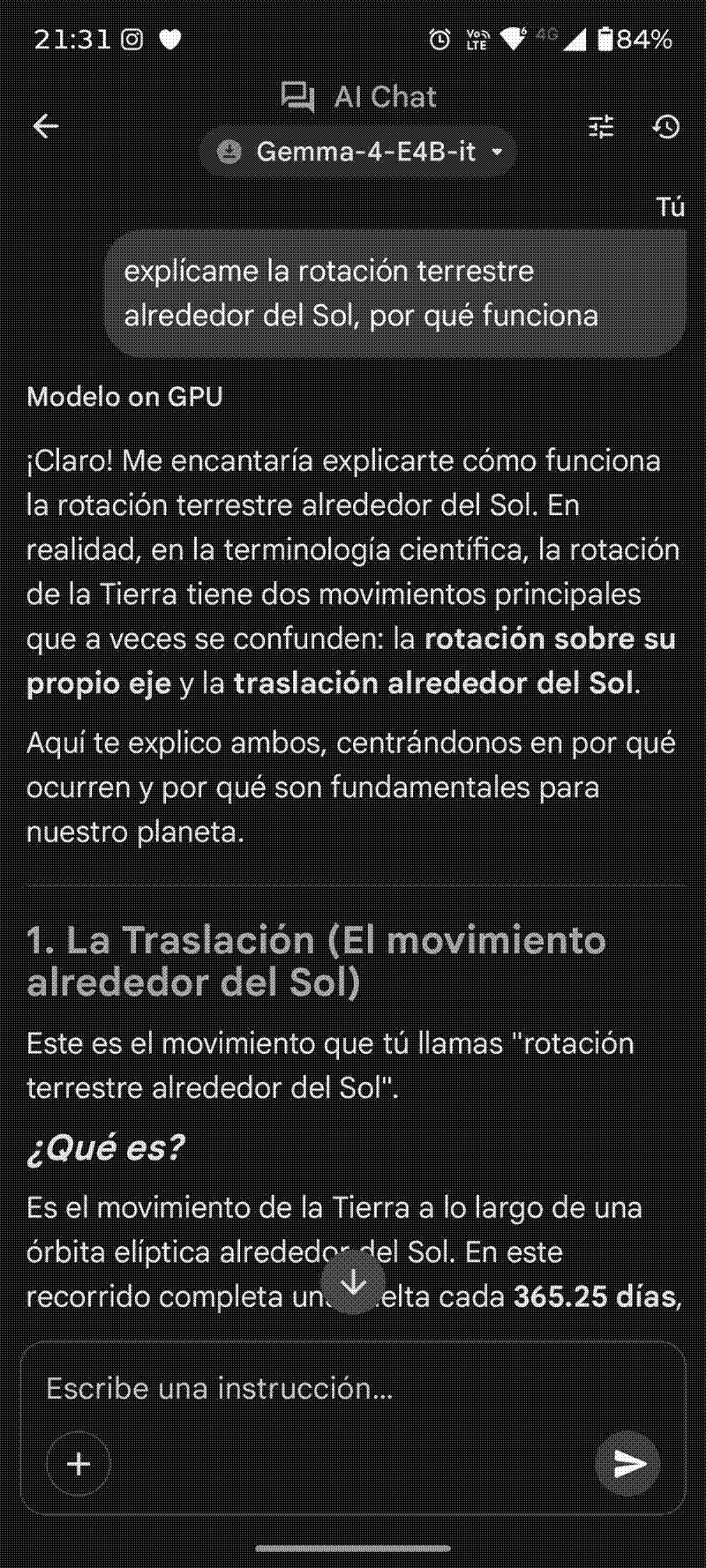Go back with the top-left arrow

(x=46, y=127)
